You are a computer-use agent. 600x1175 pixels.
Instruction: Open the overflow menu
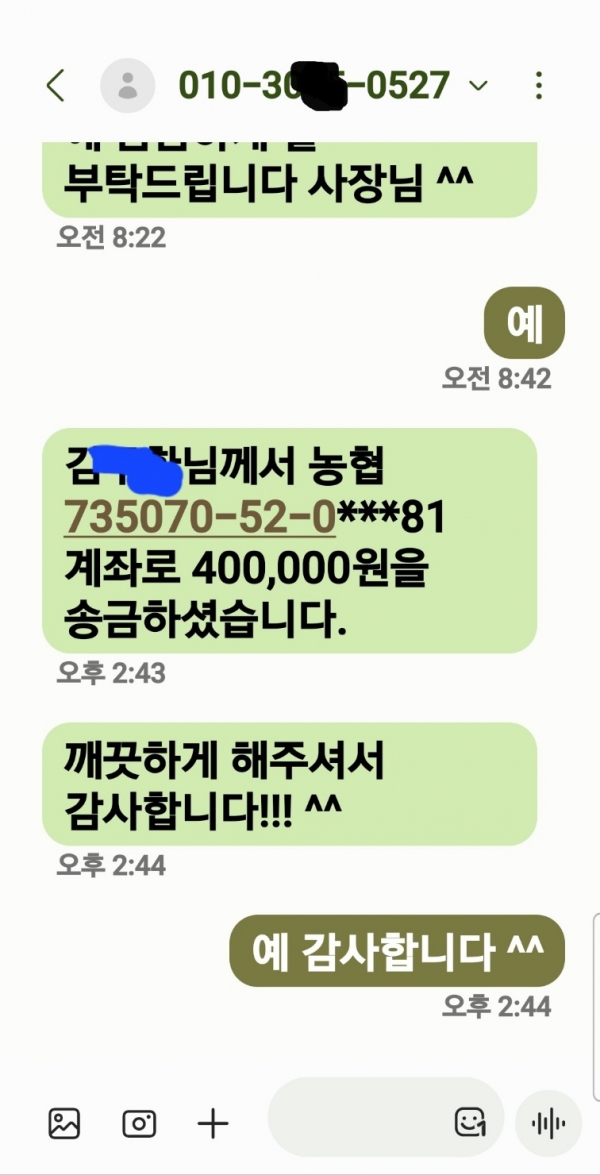(x=539, y=86)
